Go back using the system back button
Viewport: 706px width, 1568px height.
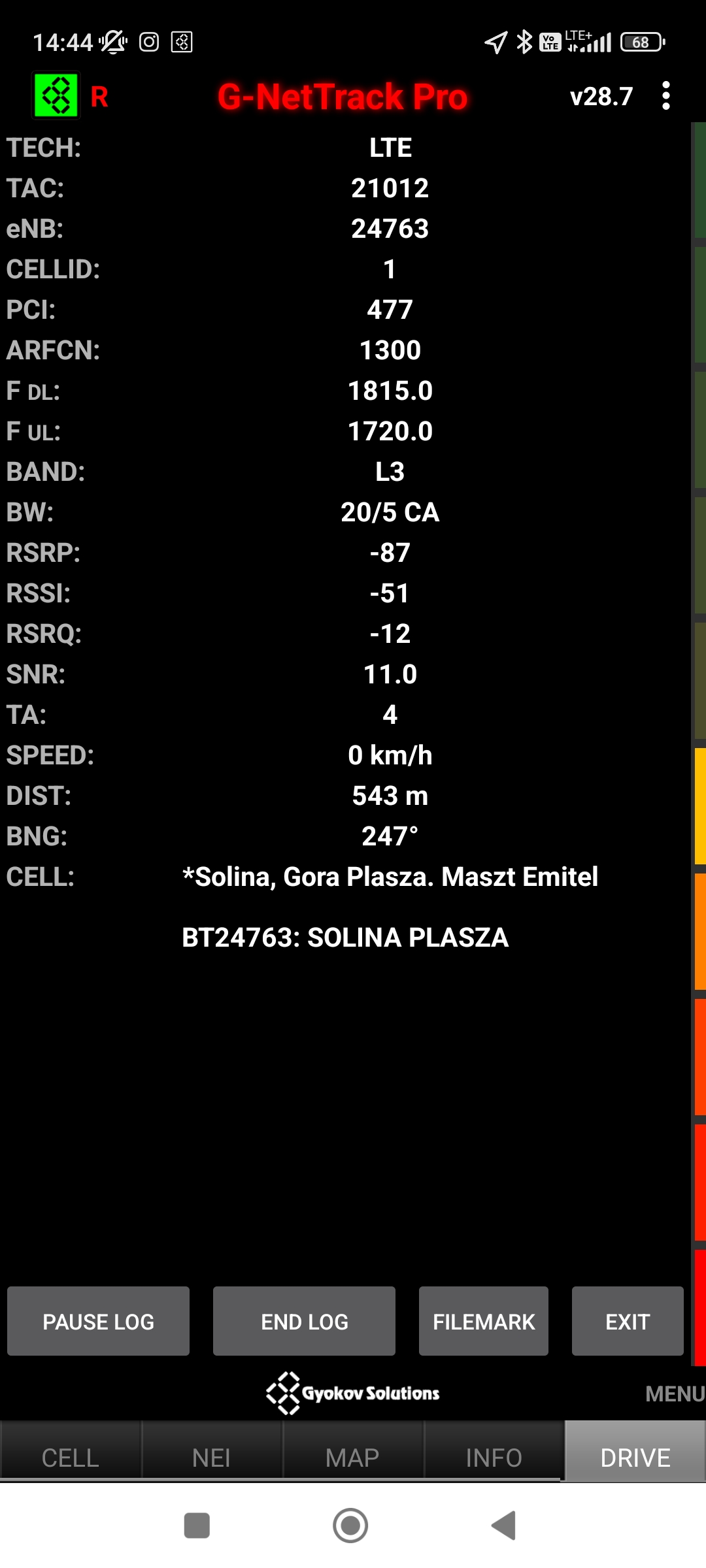click(503, 1526)
